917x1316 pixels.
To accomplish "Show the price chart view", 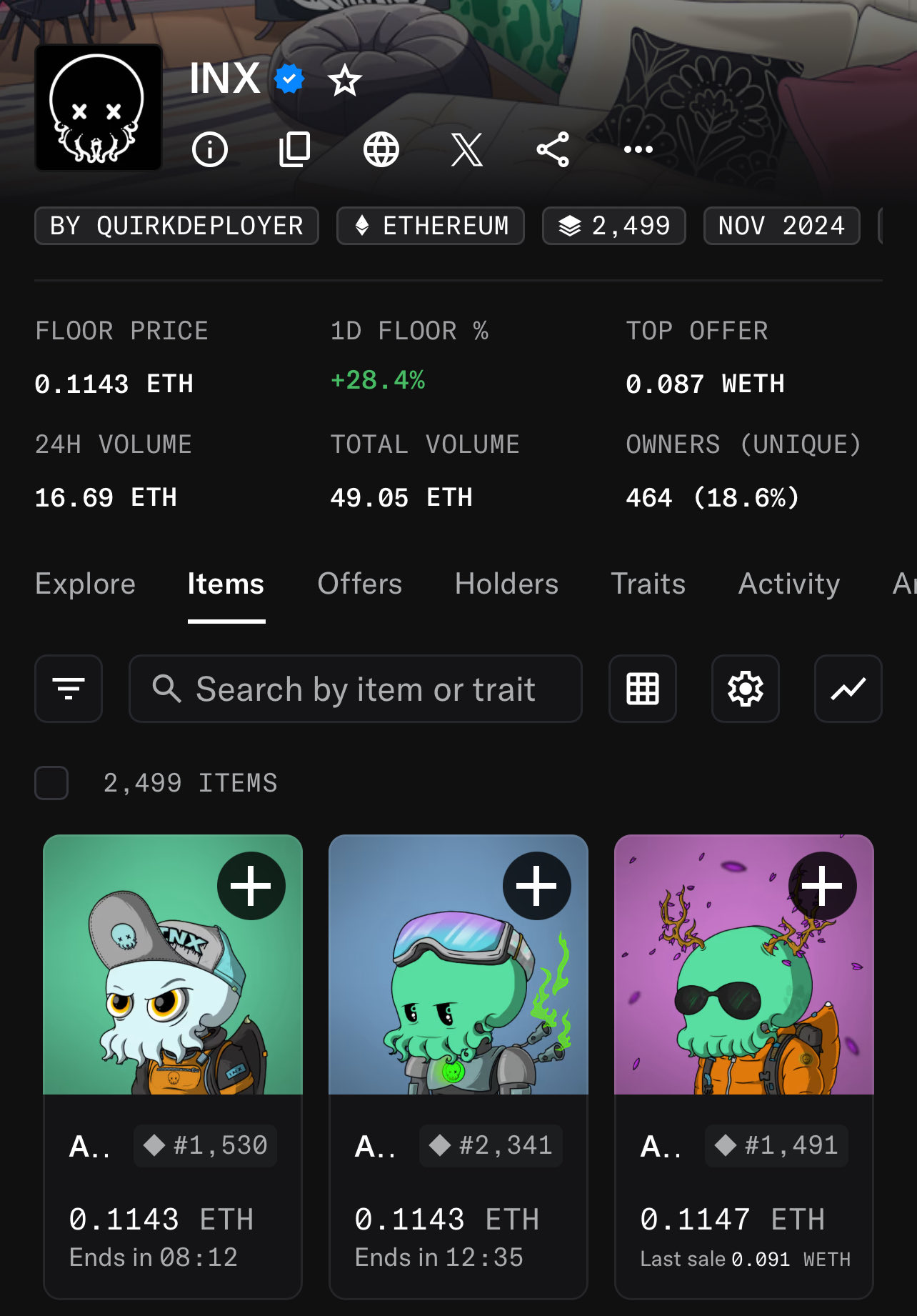I will tap(848, 689).
